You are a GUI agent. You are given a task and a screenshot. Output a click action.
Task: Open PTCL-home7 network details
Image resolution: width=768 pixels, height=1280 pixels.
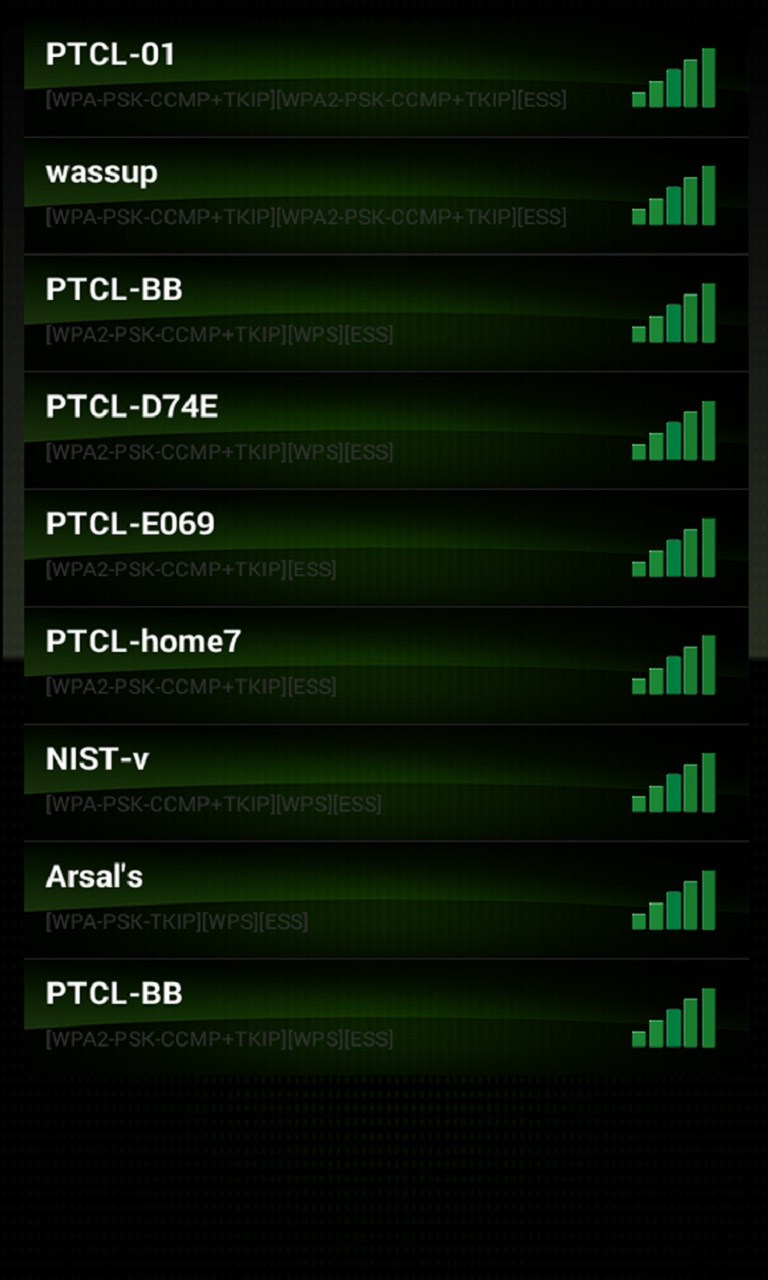point(384,664)
